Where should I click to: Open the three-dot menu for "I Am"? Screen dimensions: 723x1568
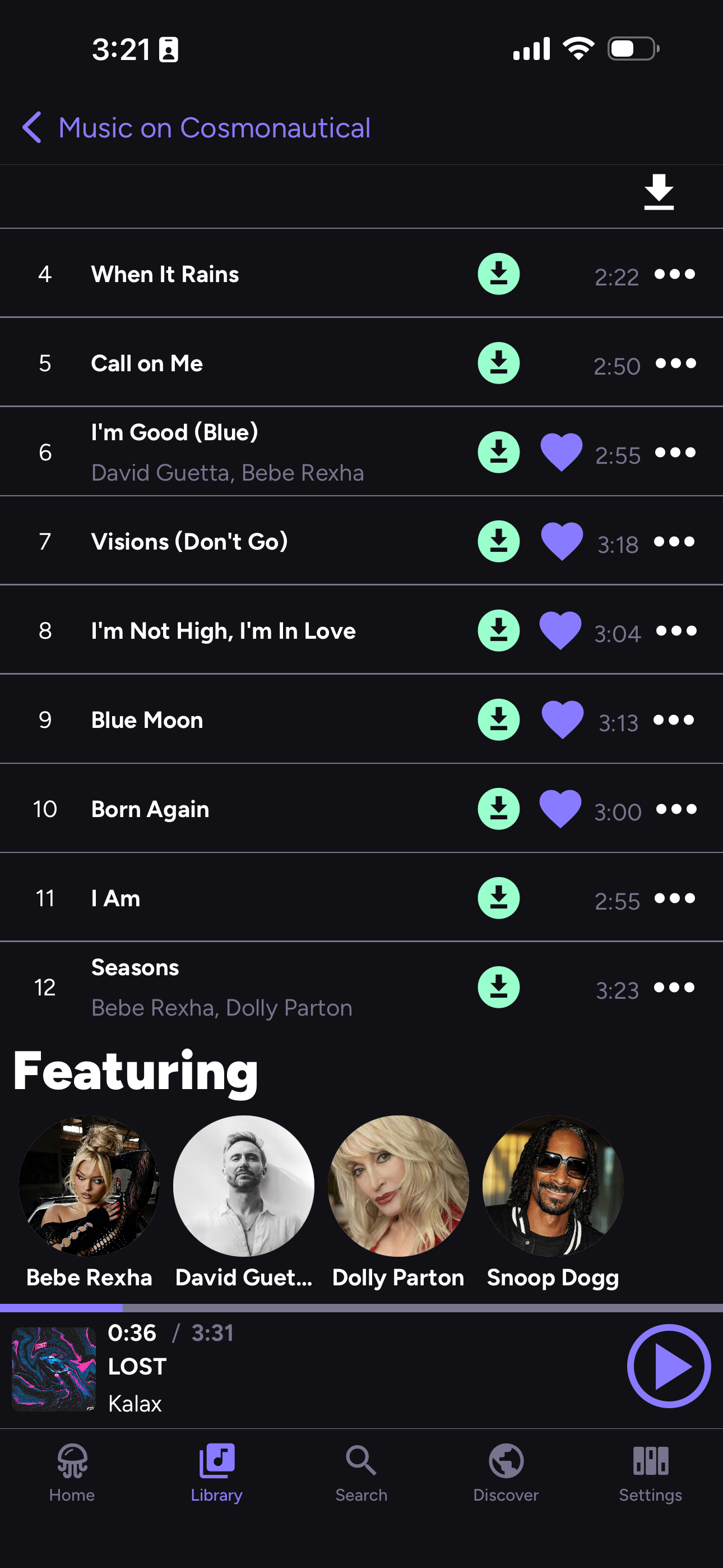[675, 898]
